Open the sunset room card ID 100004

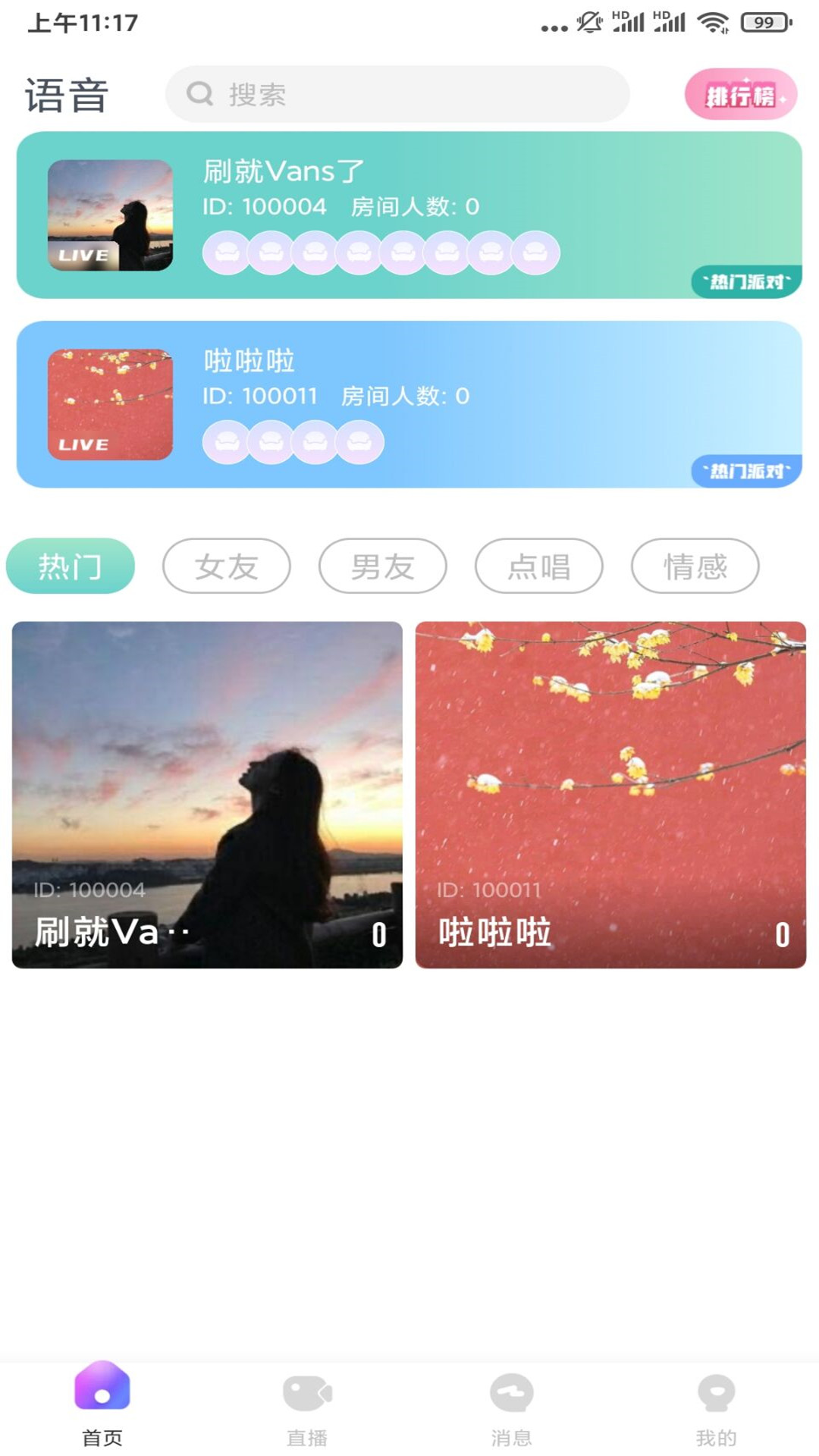[207, 794]
